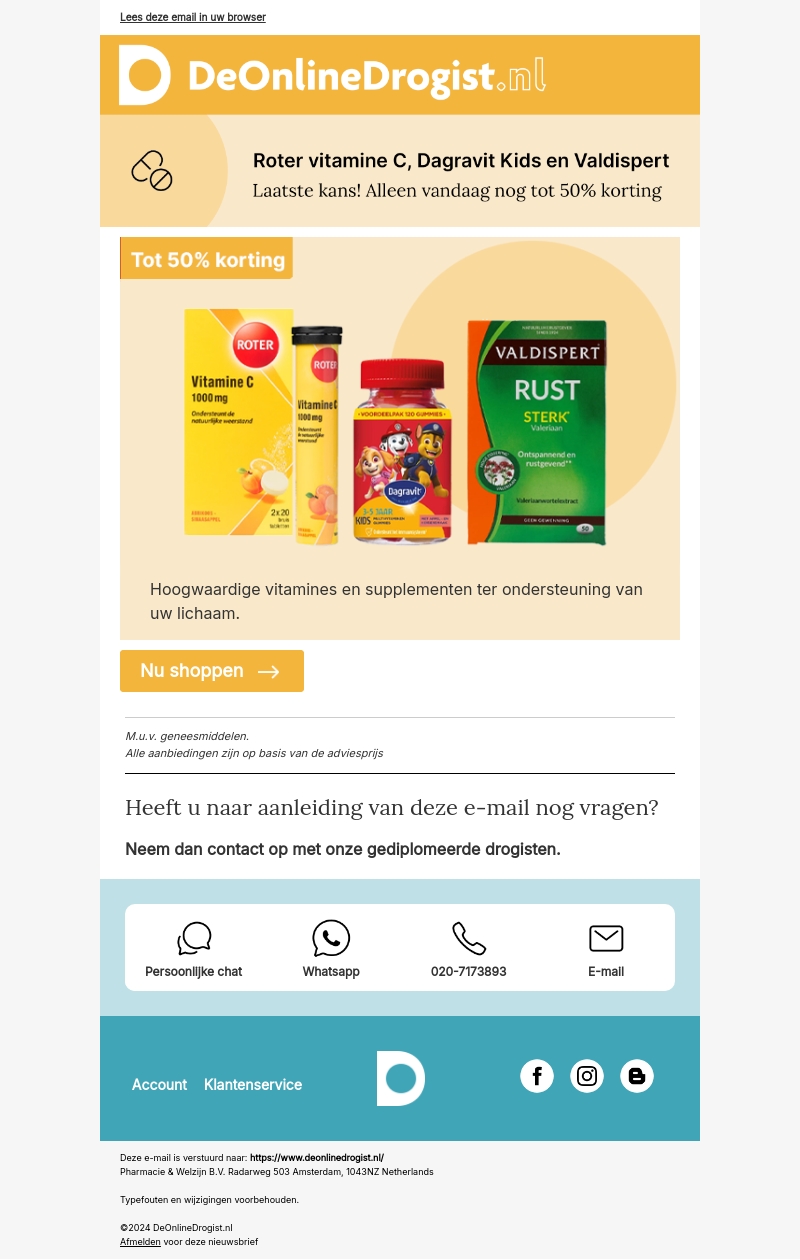800x1260 pixels.
Task: Open the blog icon
Action: 637,1076
